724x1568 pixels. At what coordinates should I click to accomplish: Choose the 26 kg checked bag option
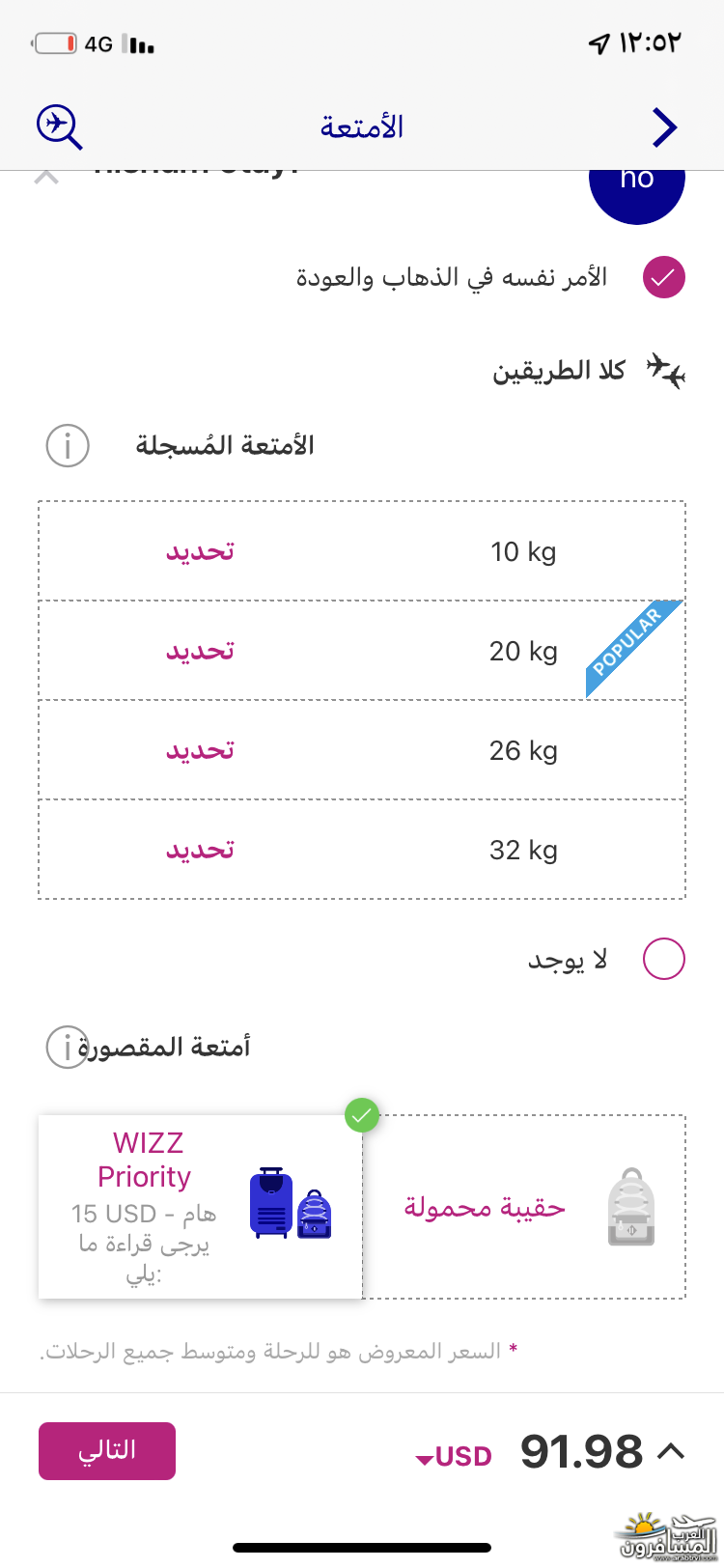coord(362,750)
